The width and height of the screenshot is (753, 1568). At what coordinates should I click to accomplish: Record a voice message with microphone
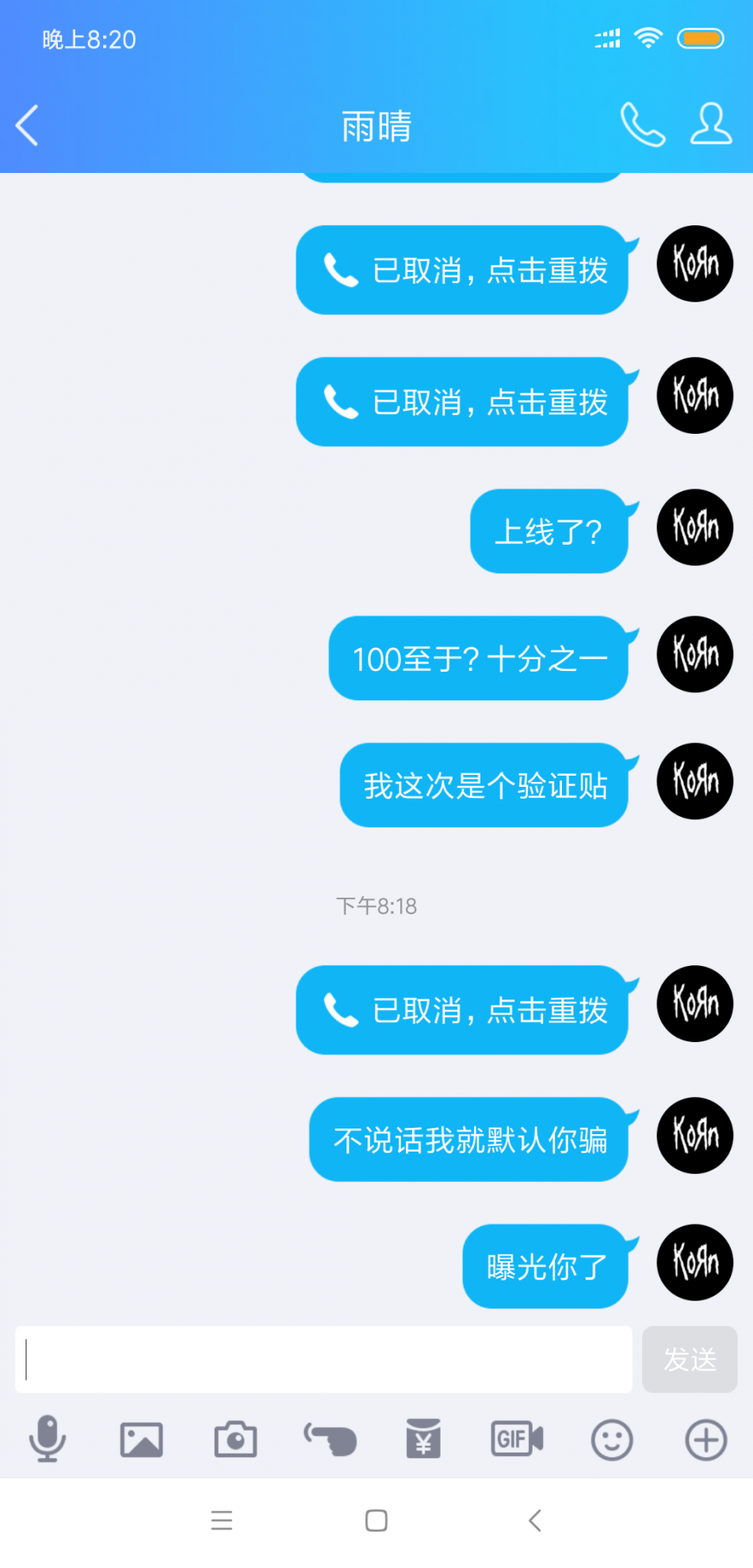click(x=48, y=1439)
